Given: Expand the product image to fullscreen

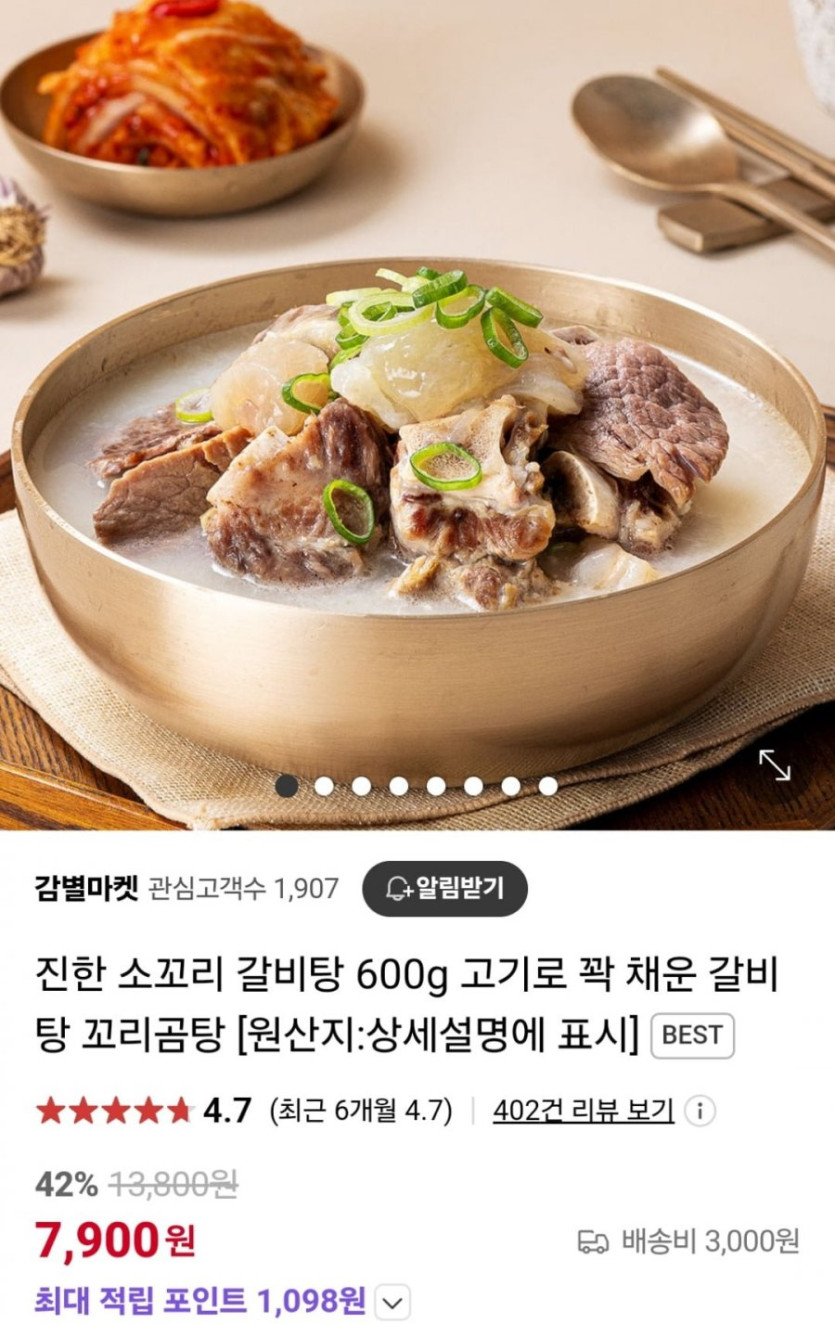Looking at the screenshot, I should point(774,765).
